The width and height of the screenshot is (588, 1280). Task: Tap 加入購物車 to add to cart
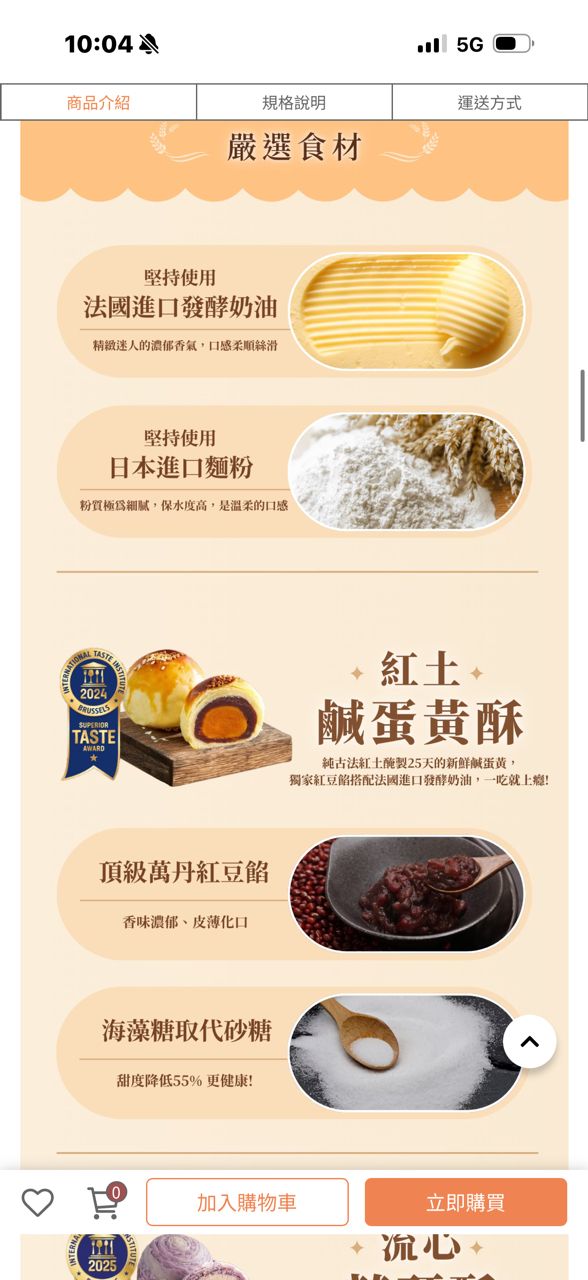click(x=247, y=1202)
